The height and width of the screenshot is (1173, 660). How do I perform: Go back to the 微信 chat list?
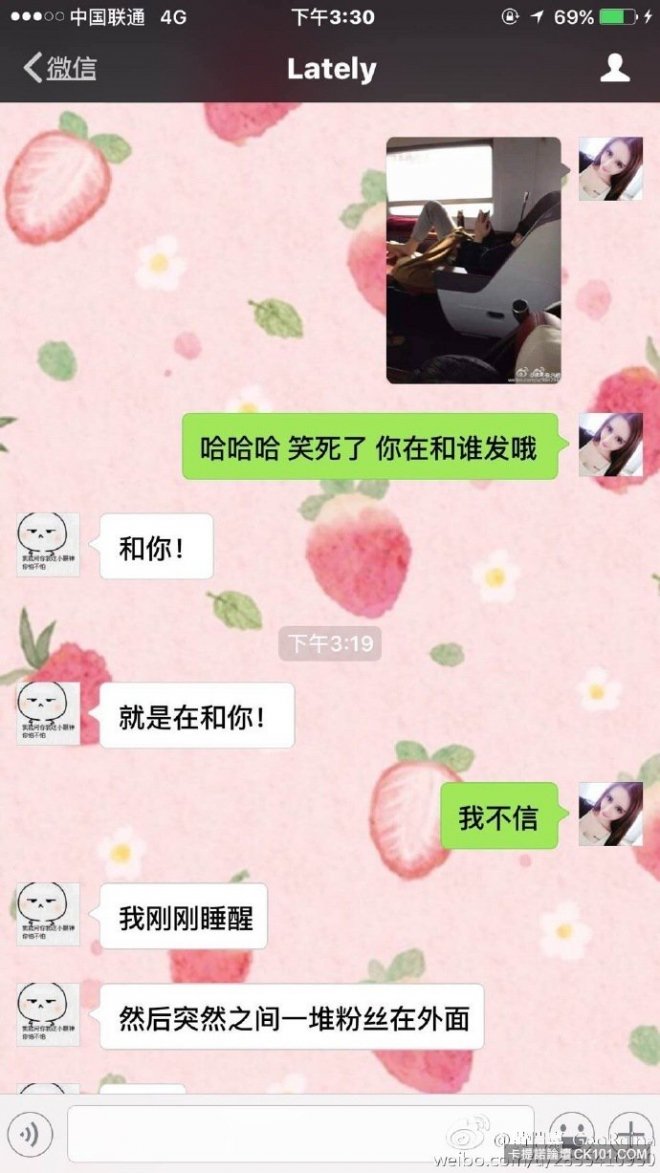tap(60, 69)
